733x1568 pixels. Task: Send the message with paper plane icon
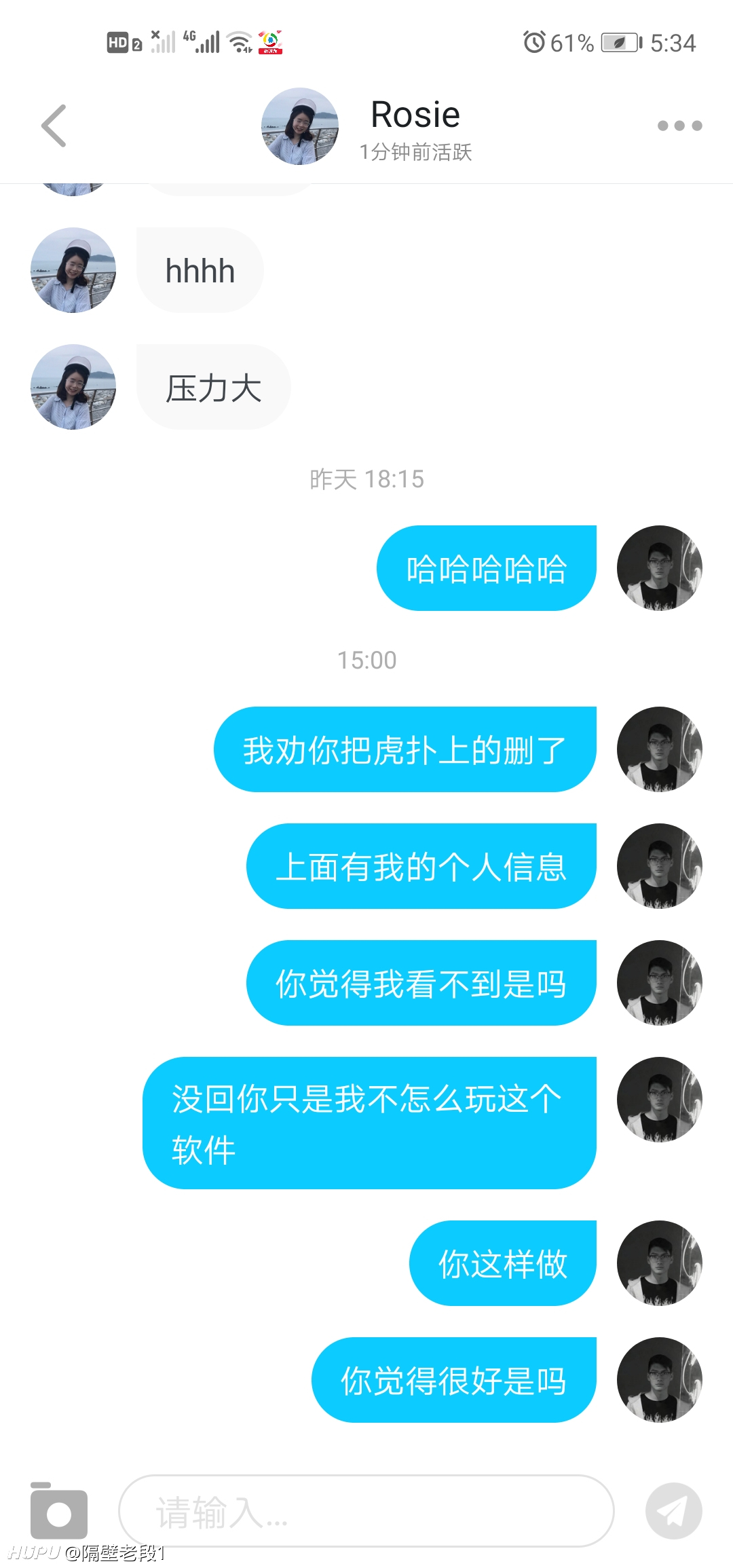coord(673,1511)
